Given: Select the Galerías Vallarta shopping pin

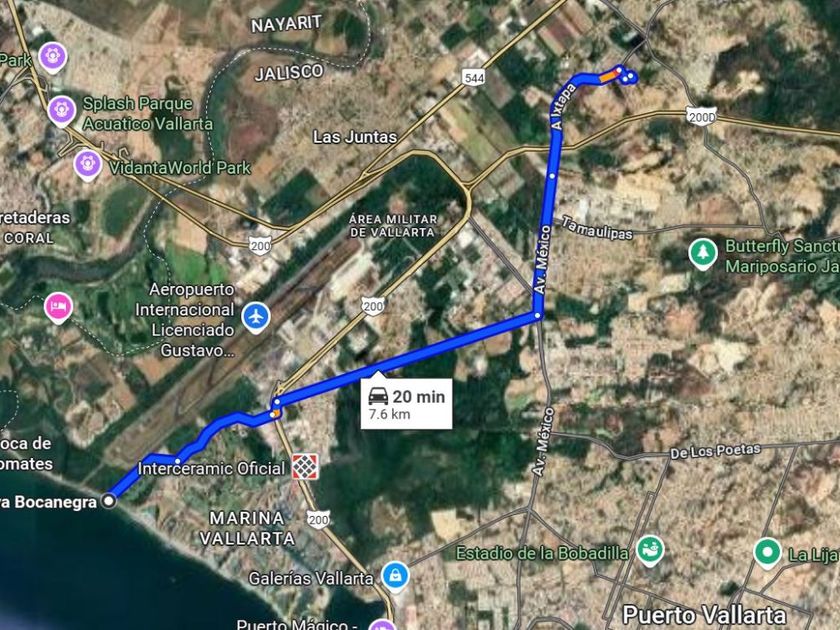Looking at the screenshot, I should pos(395,577).
